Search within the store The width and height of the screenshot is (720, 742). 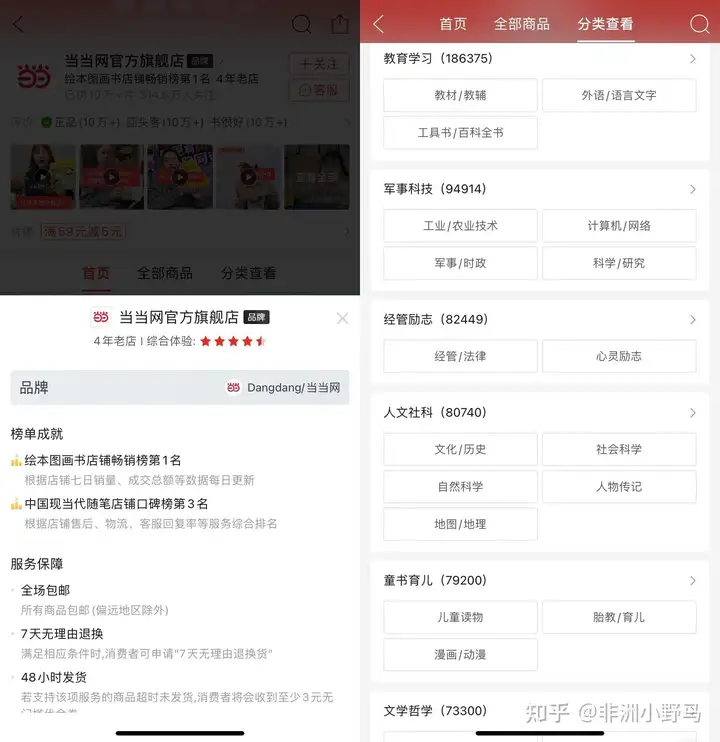tap(700, 24)
